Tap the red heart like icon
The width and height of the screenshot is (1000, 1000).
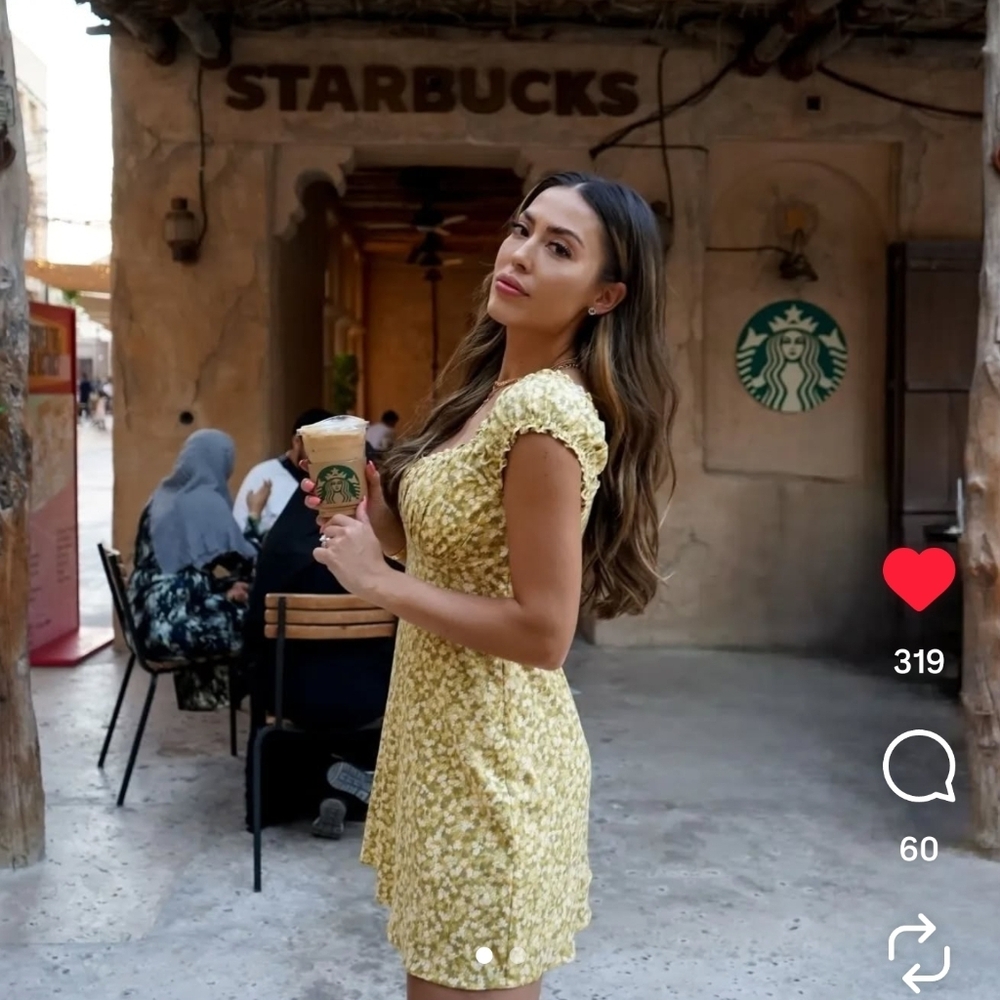pyautogui.click(x=919, y=579)
